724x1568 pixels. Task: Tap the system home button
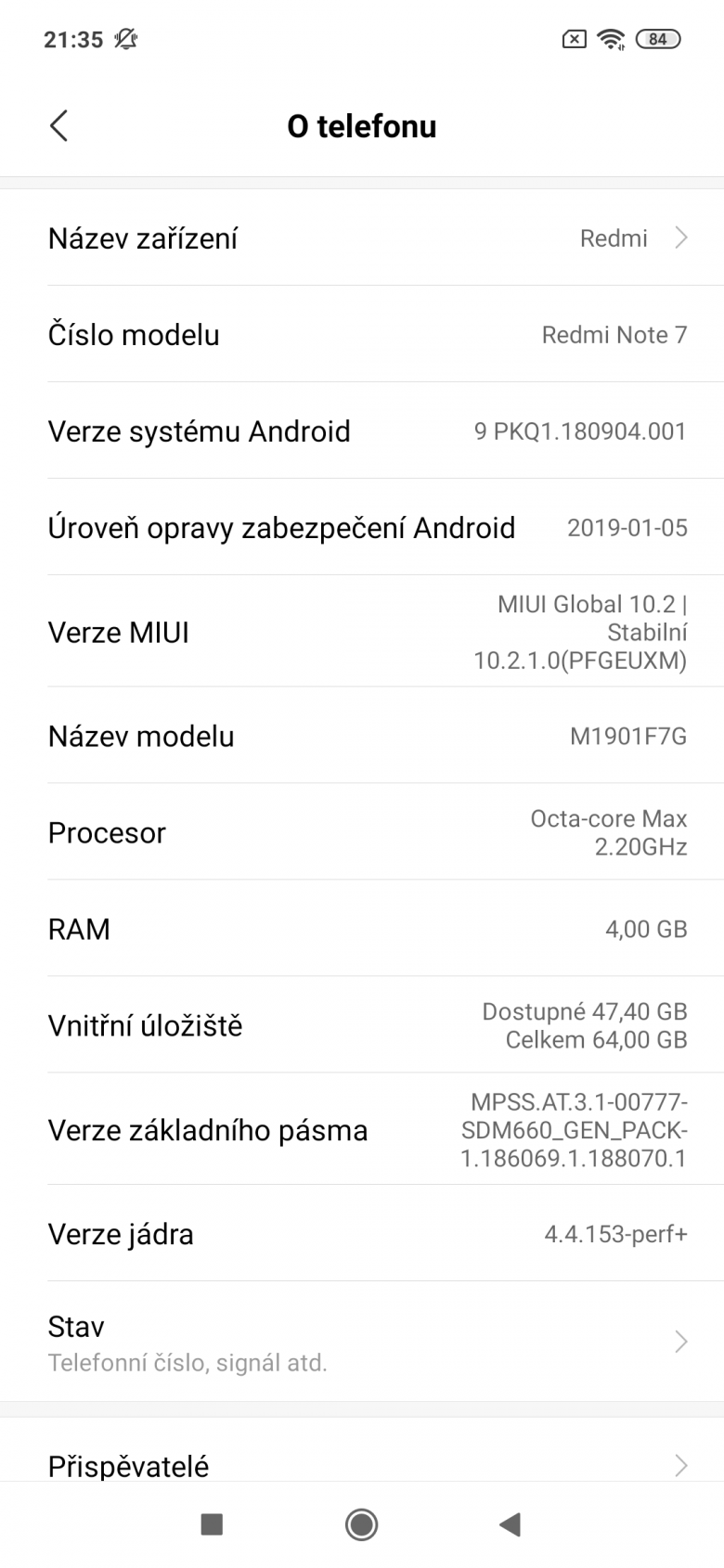pyautogui.click(x=361, y=1524)
